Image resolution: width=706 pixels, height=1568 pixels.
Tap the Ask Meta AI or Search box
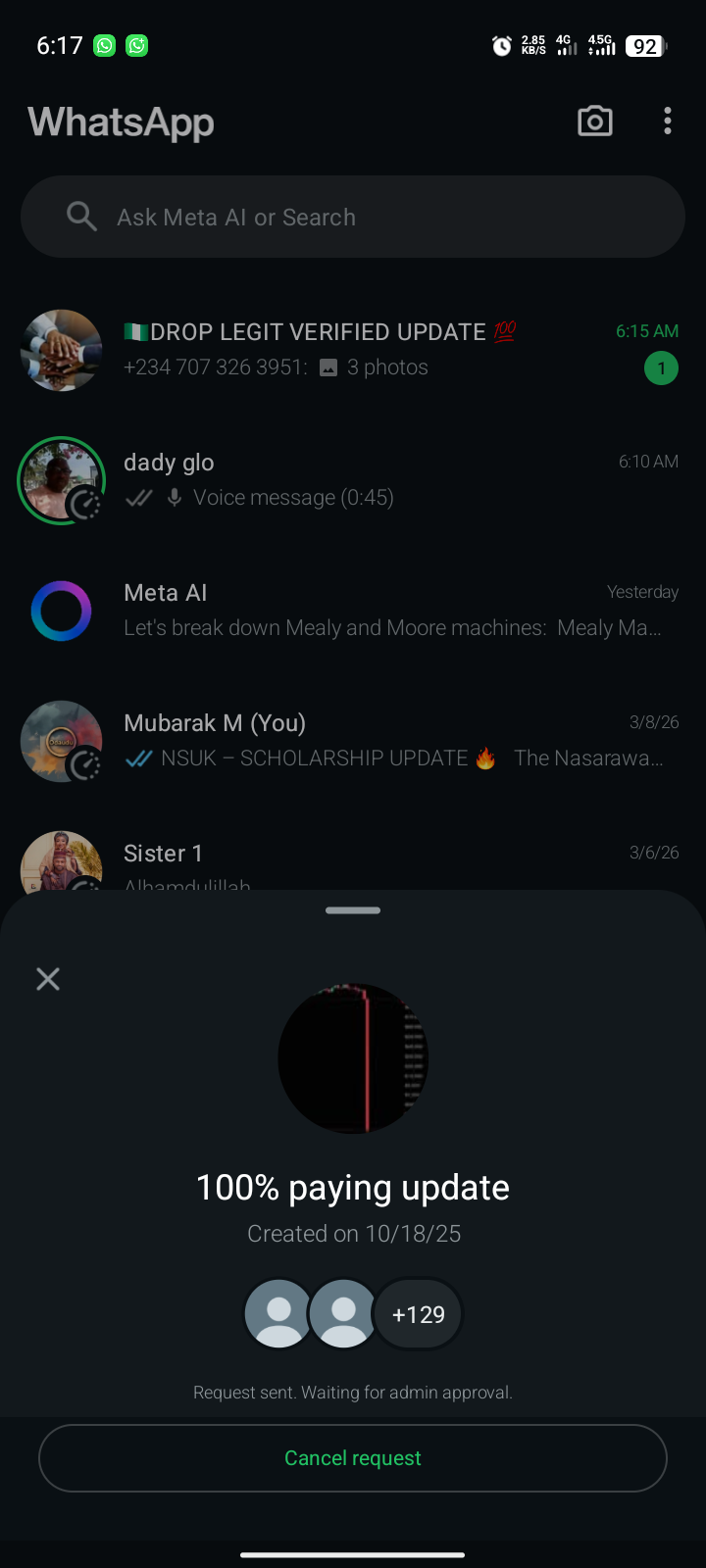tap(353, 217)
